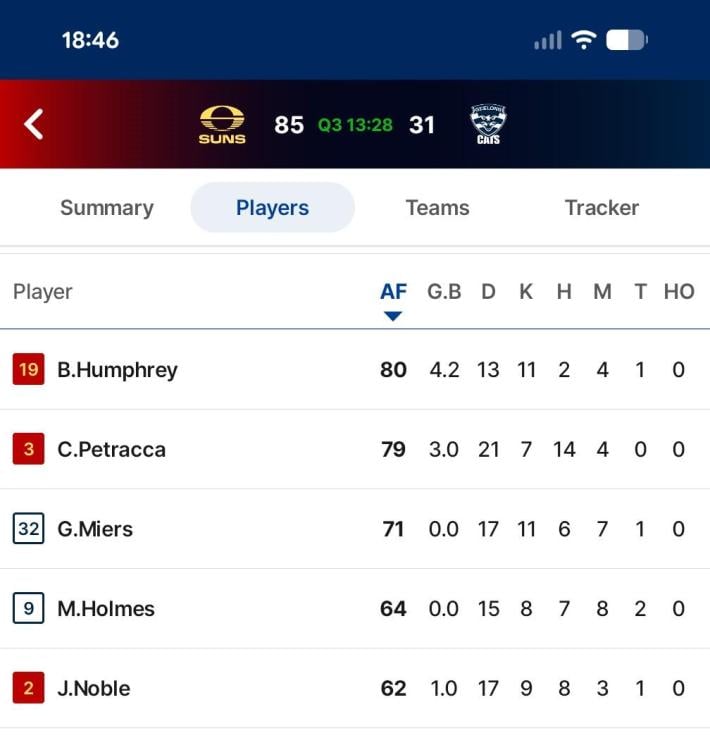Sort by the T tackles column
This screenshot has width=710, height=750.
(640, 292)
